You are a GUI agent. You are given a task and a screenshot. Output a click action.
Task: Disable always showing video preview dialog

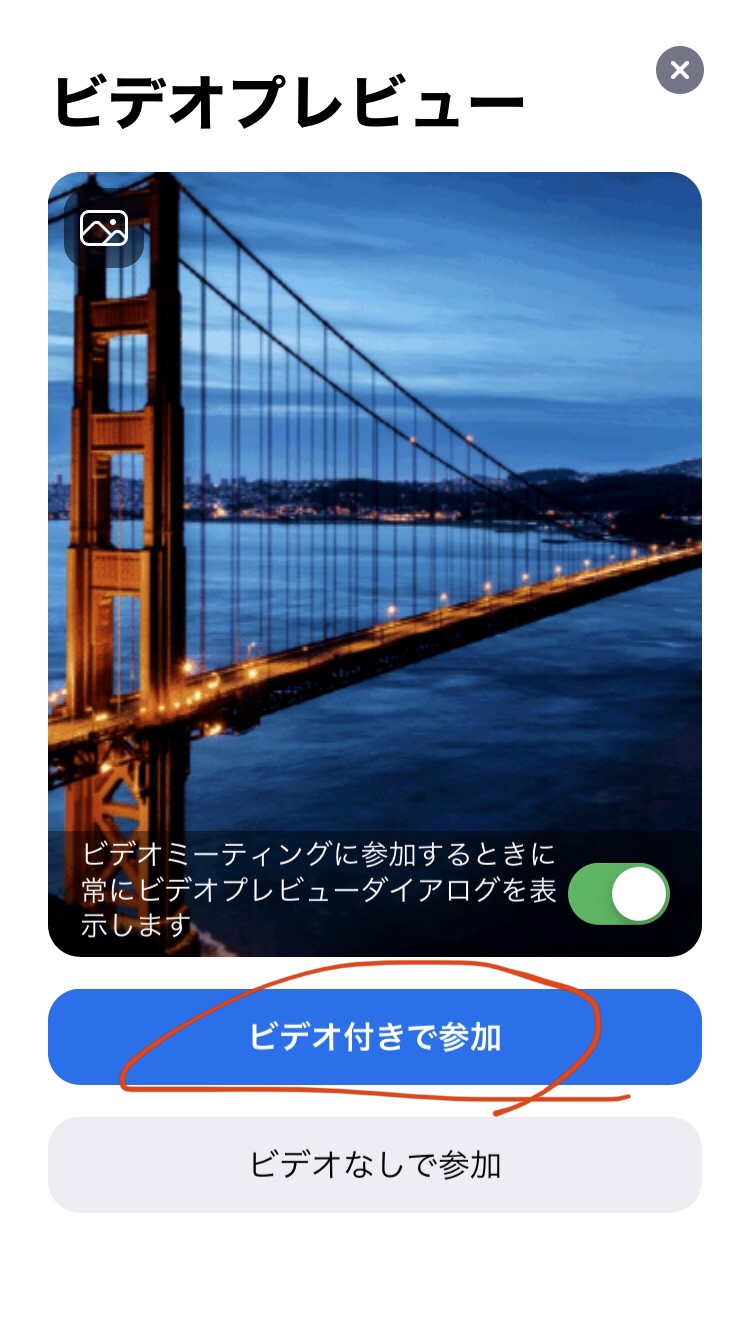coord(618,893)
